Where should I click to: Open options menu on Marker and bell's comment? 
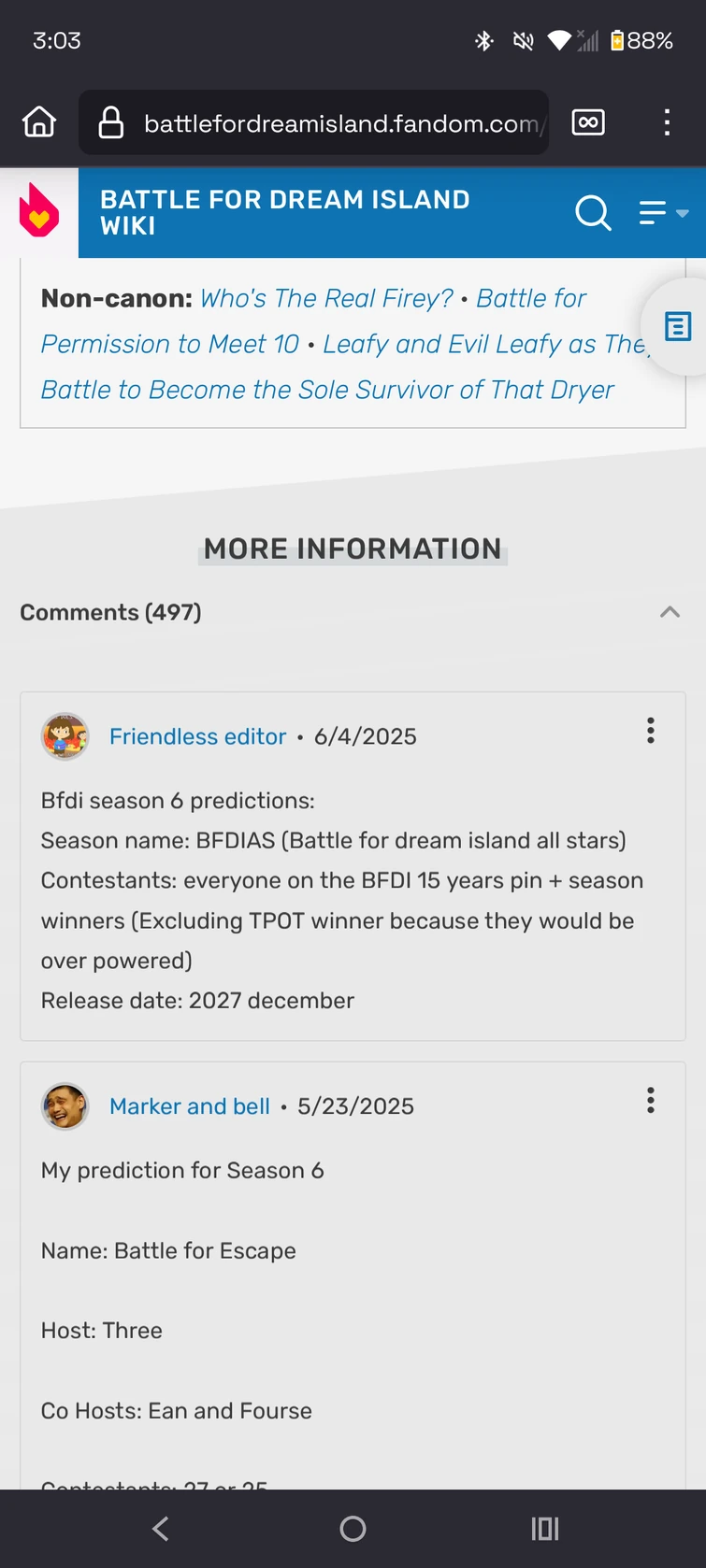tap(651, 1101)
